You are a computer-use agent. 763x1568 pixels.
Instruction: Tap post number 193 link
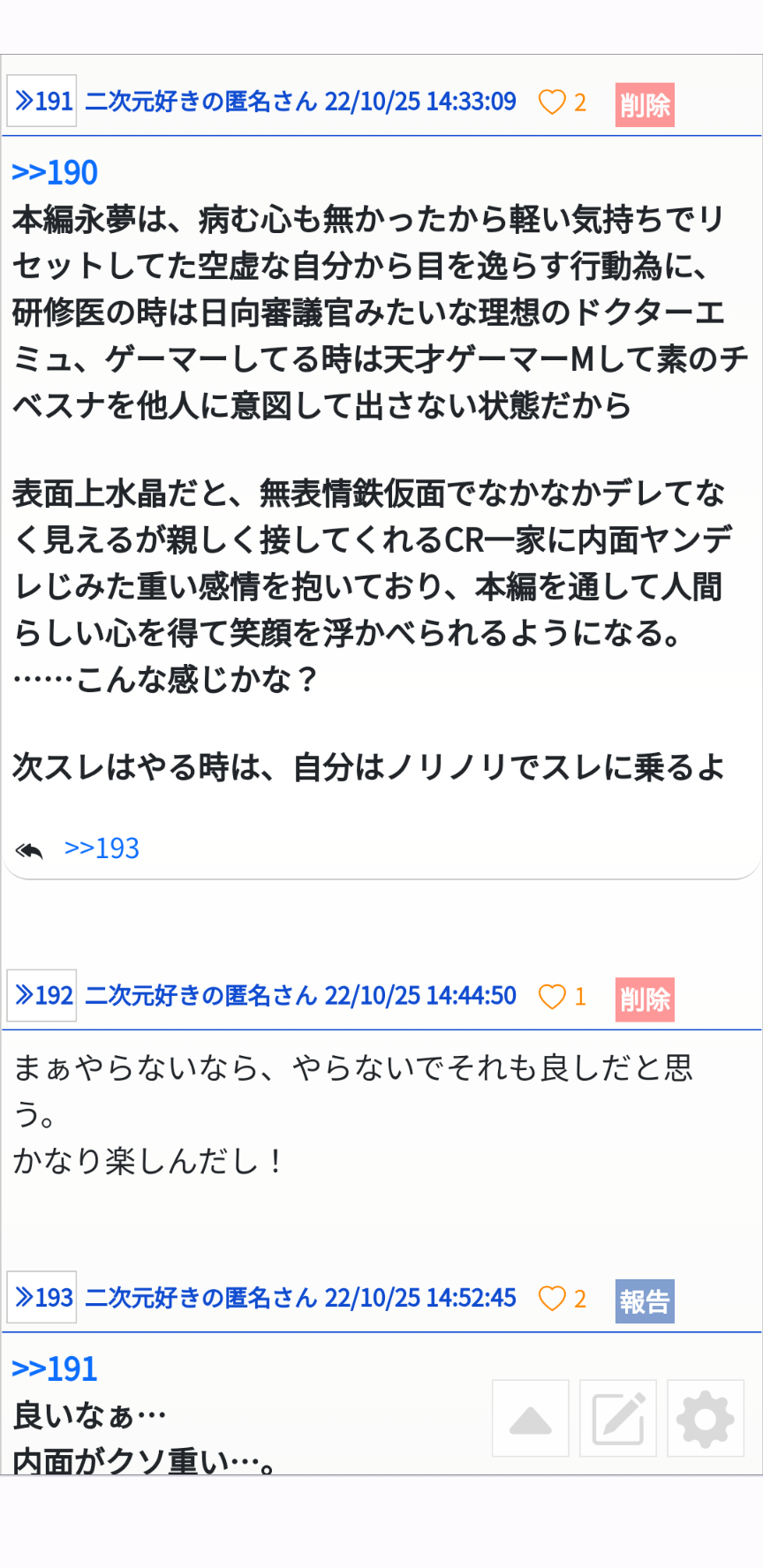coord(42,1298)
